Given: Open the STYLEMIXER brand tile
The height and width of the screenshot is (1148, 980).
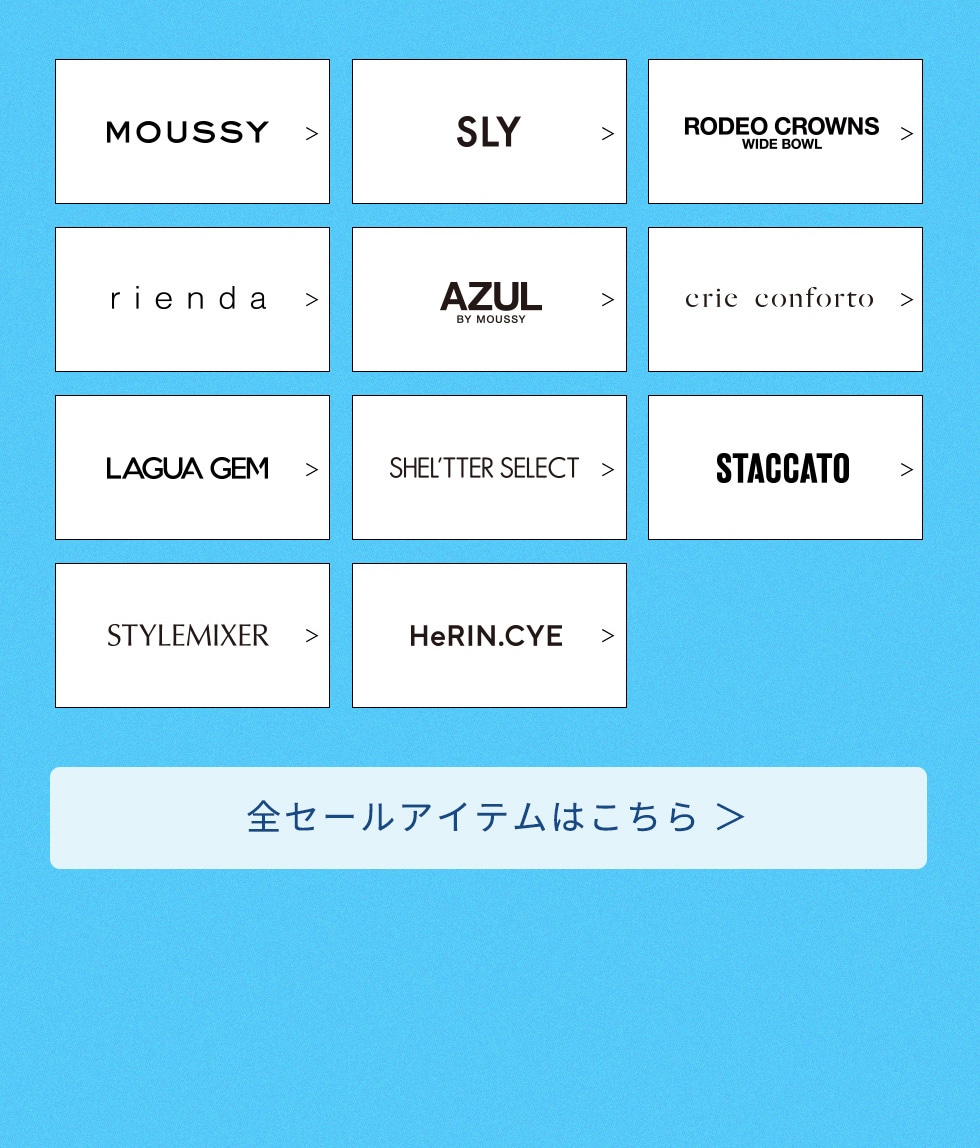Looking at the screenshot, I should [192, 636].
